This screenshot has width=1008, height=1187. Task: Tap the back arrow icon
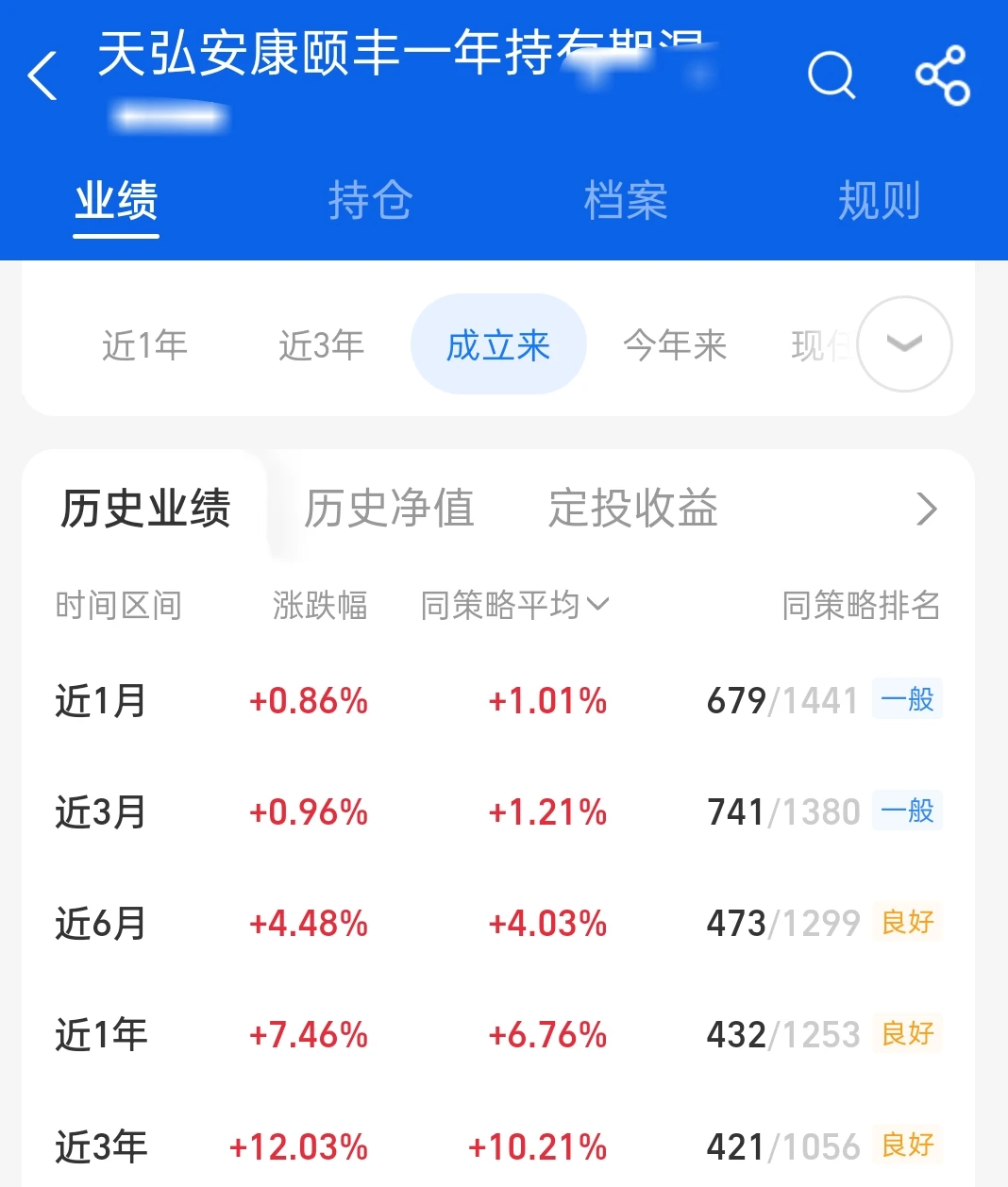tap(42, 75)
